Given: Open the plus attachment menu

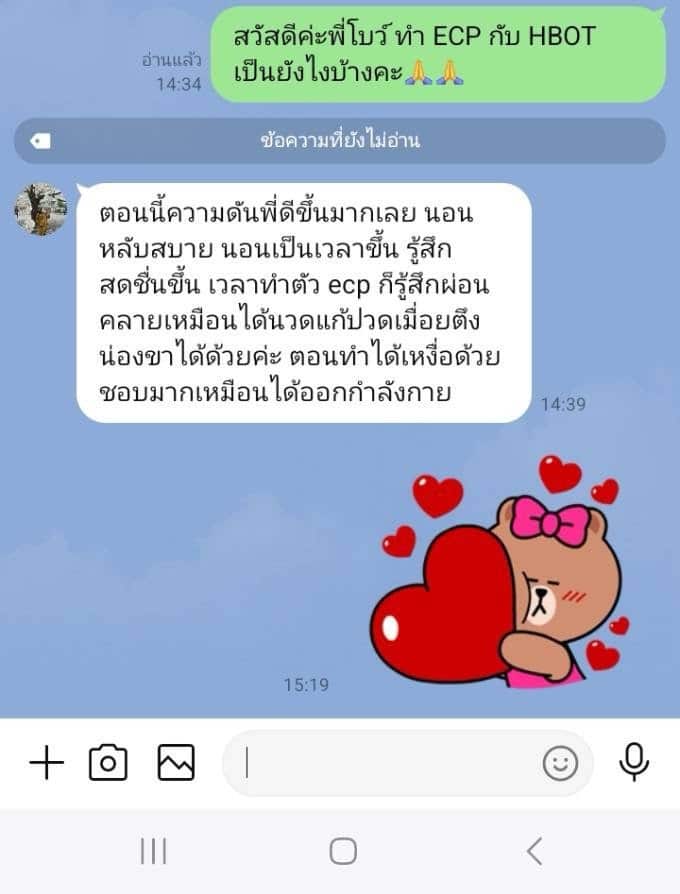Looking at the screenshot, I should click(46, 764).
